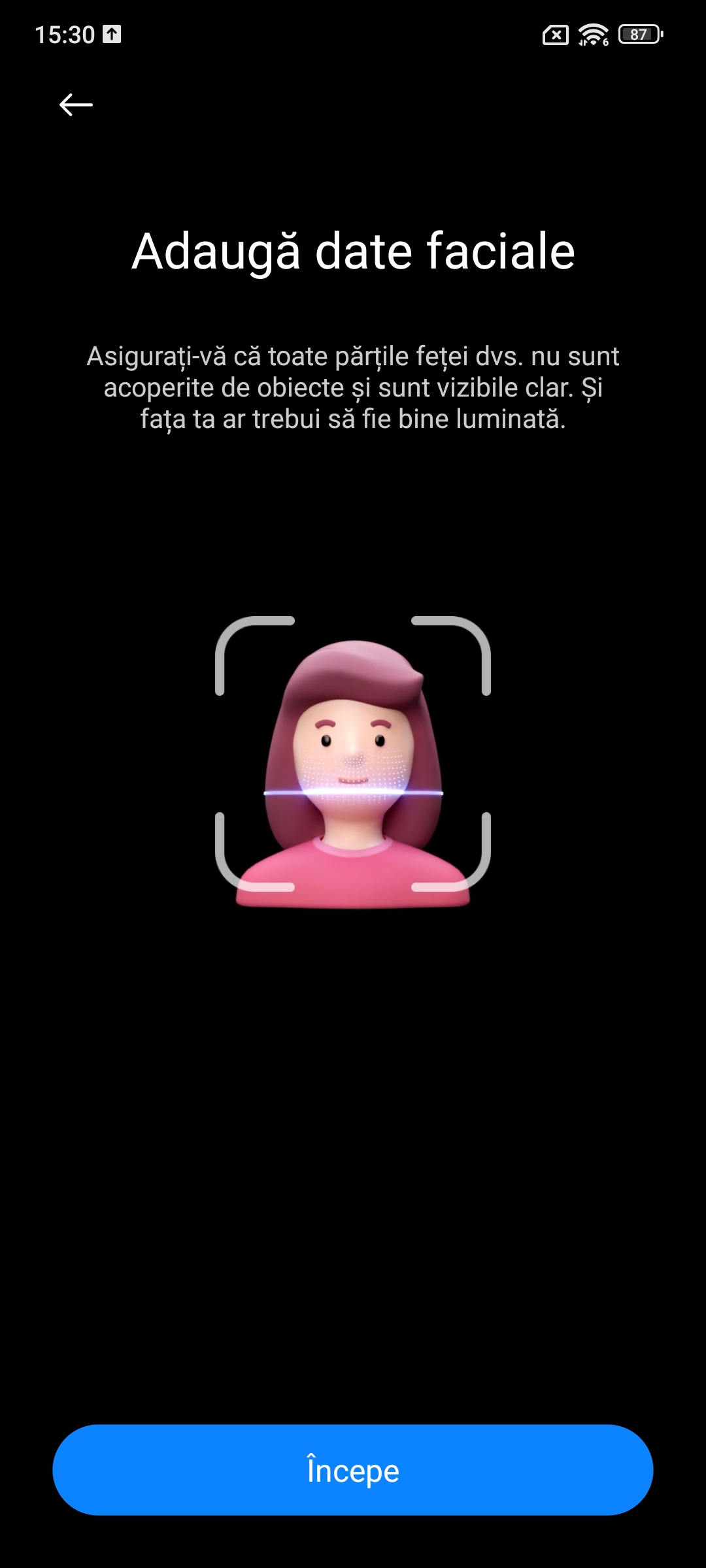Go back using the top-left arrow

tap(76, 105)
